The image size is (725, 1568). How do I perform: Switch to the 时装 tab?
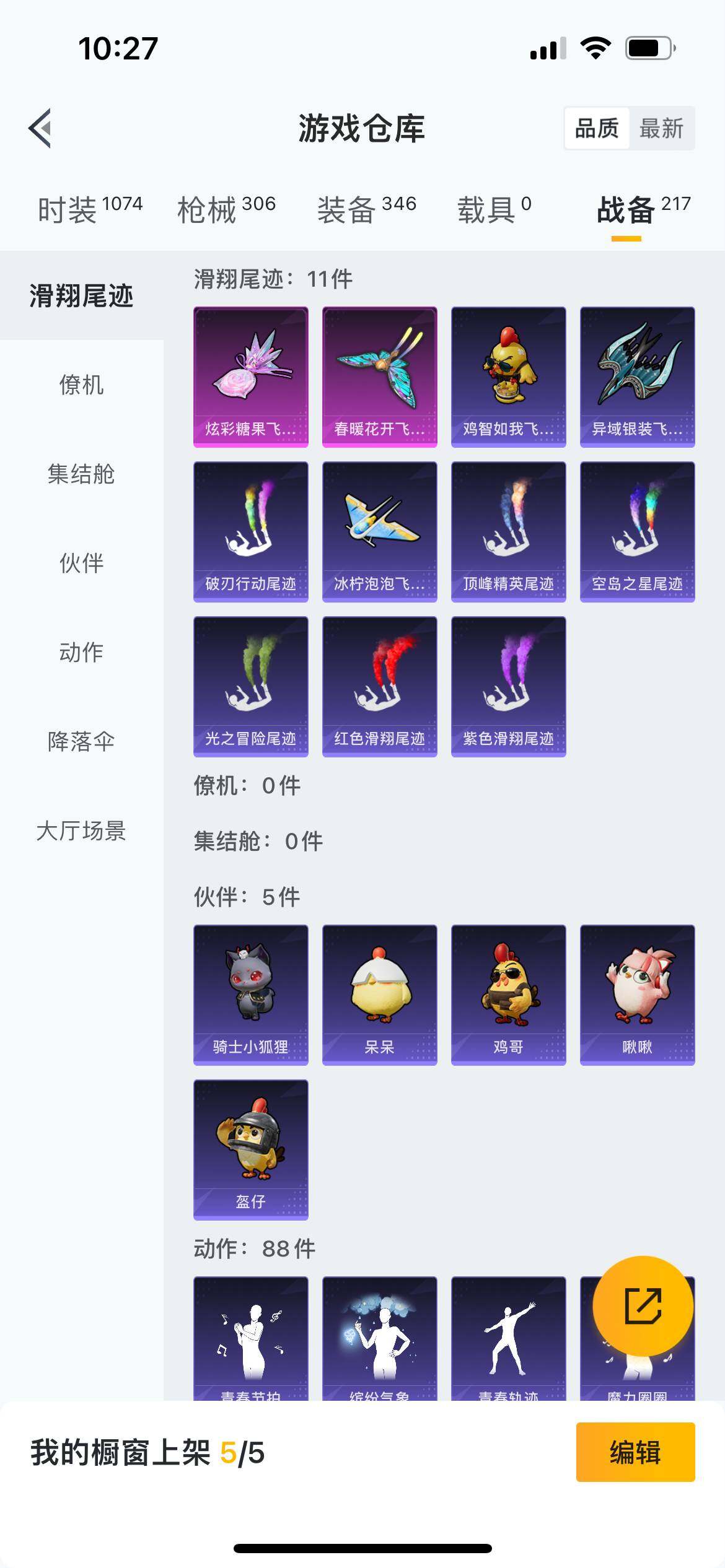click(90, 209)
